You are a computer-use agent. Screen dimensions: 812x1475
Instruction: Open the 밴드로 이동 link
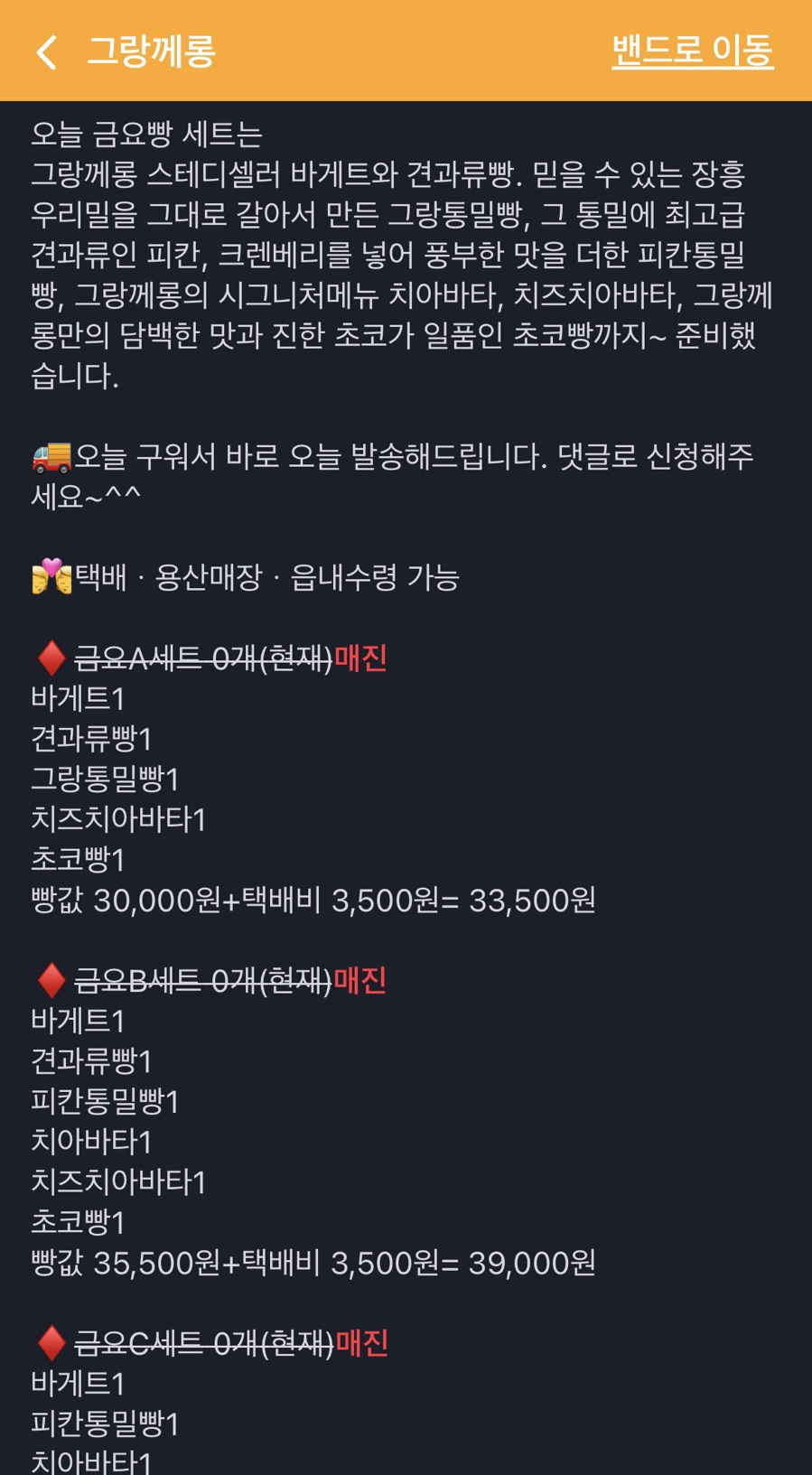tap(692, 51)
